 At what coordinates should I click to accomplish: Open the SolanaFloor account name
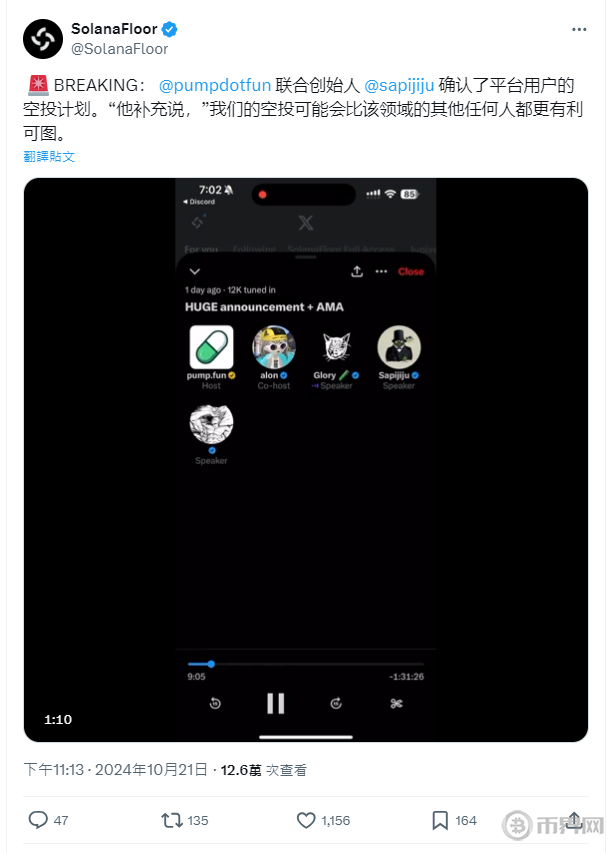113,29
